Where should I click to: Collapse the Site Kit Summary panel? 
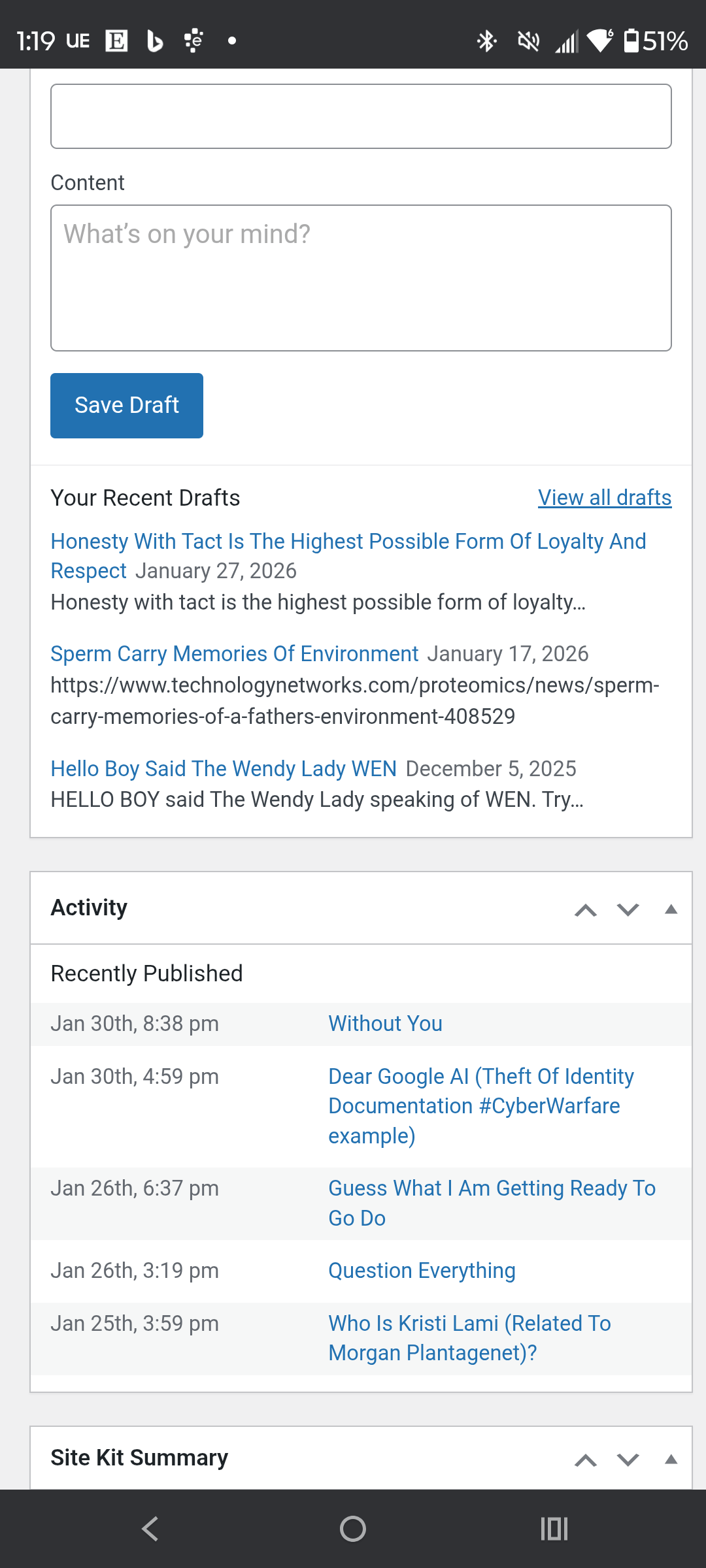[x=671, y=1458]
